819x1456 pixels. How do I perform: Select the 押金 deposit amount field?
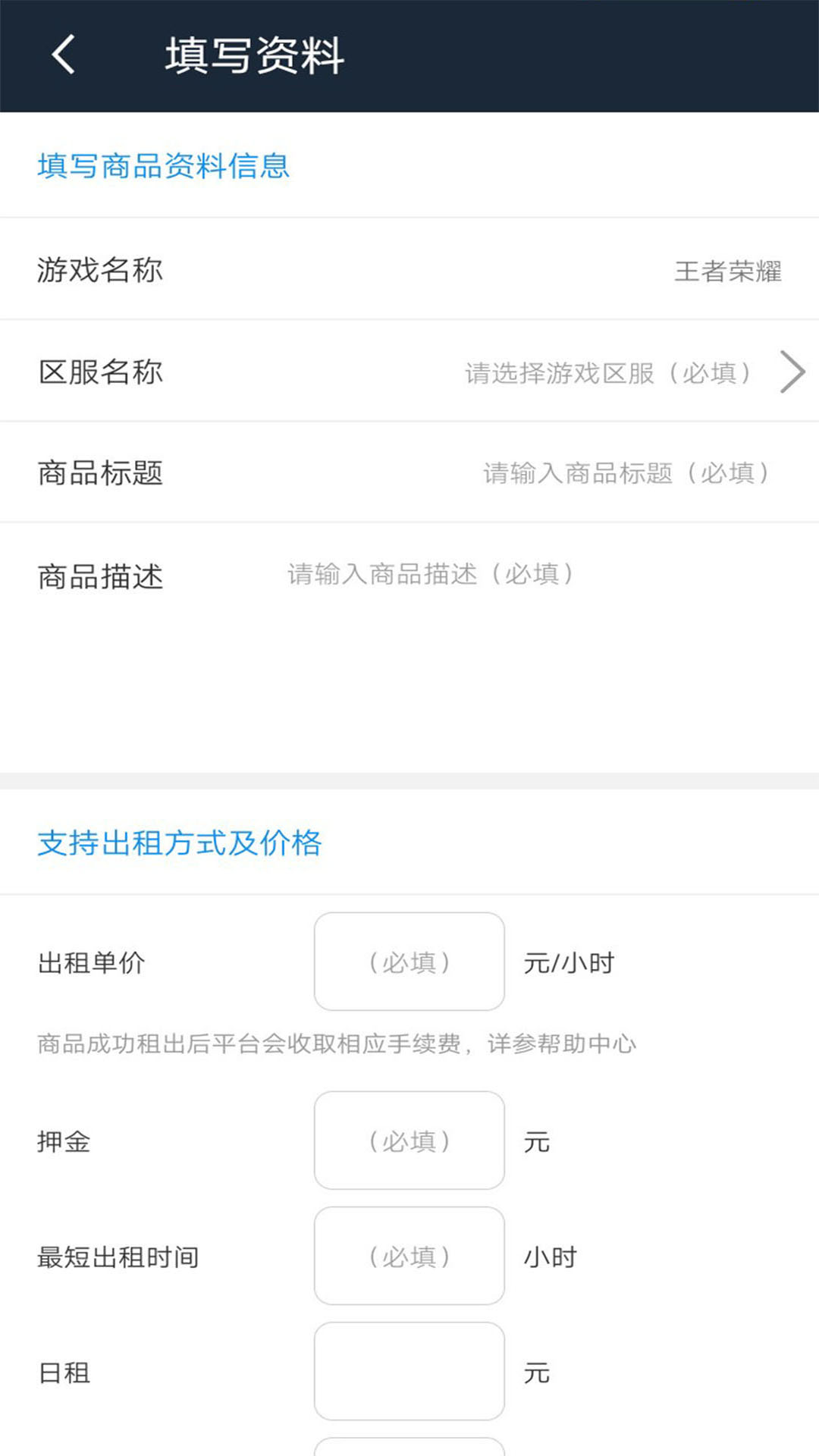[x=409, y=1141]
